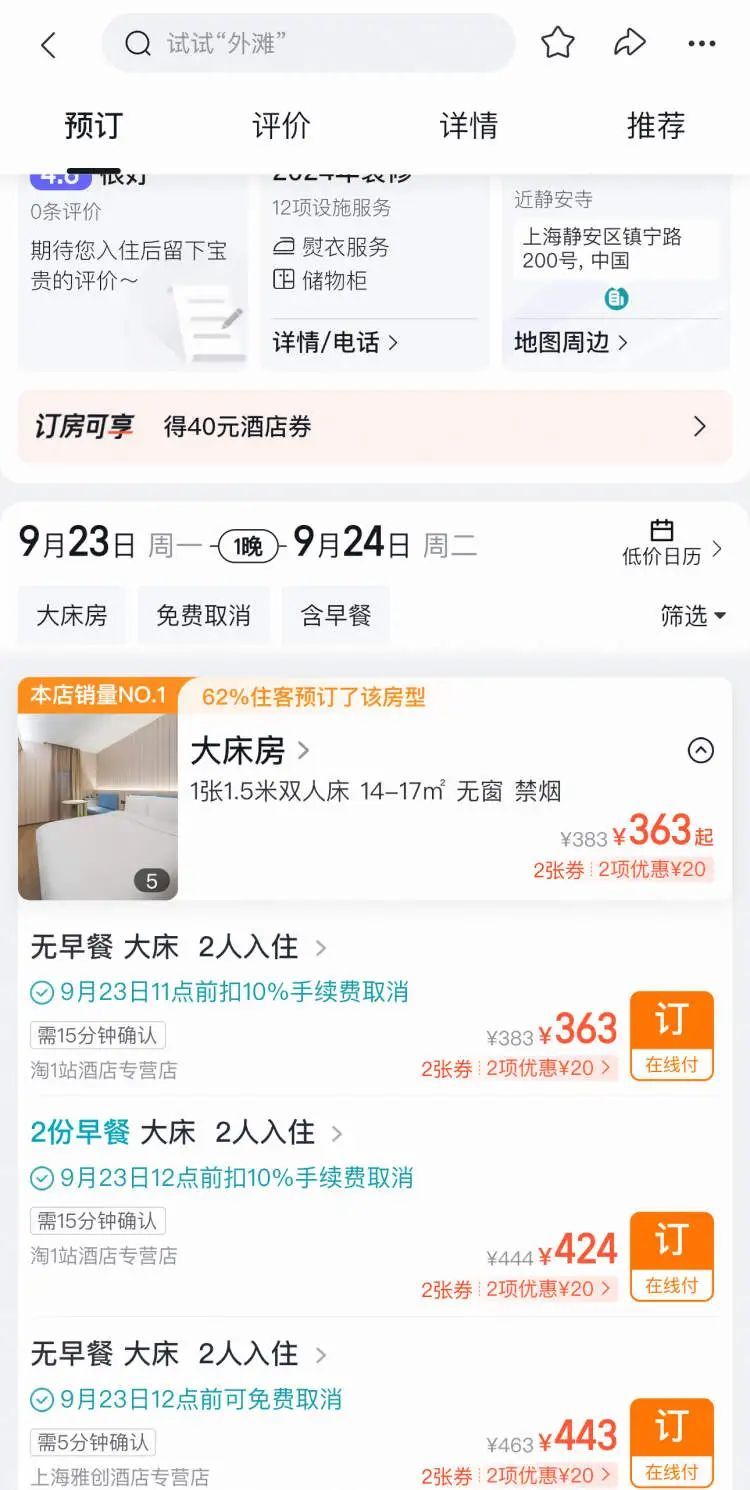Switch to the 详情 tab
The image size is (750, 1490).
(x=468, y=126)
